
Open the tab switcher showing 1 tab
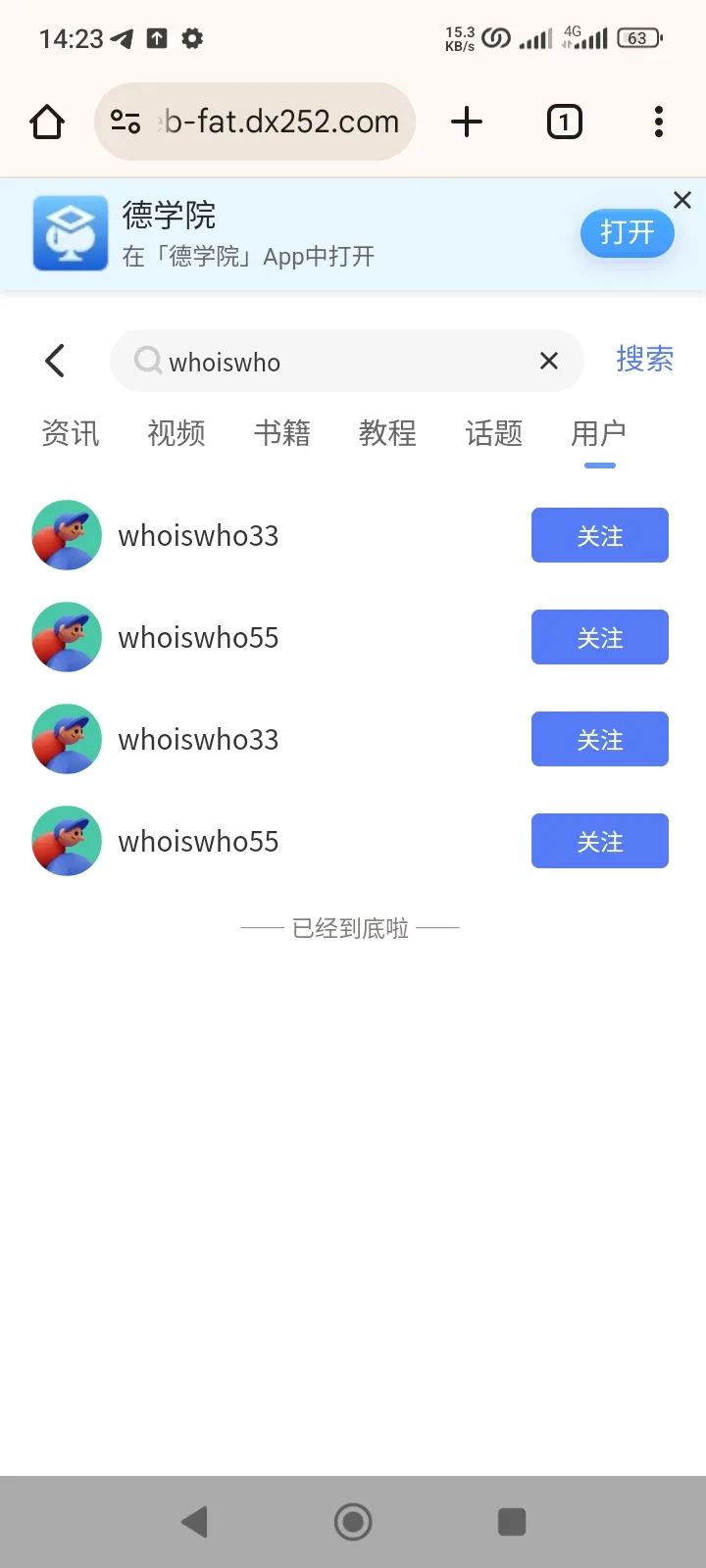[x=564, y=122]
